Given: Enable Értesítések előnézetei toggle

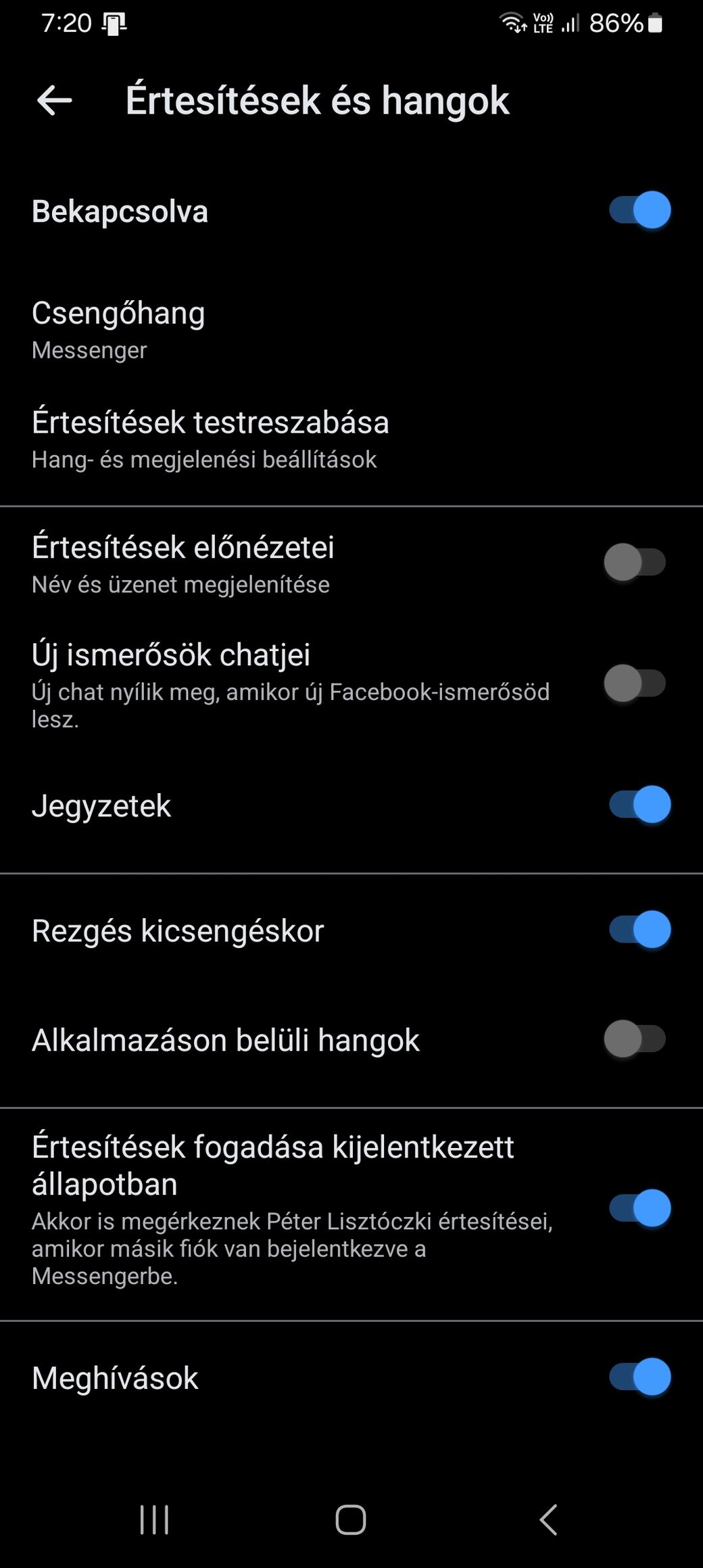Looking at the screenshot, I should 635,562.
